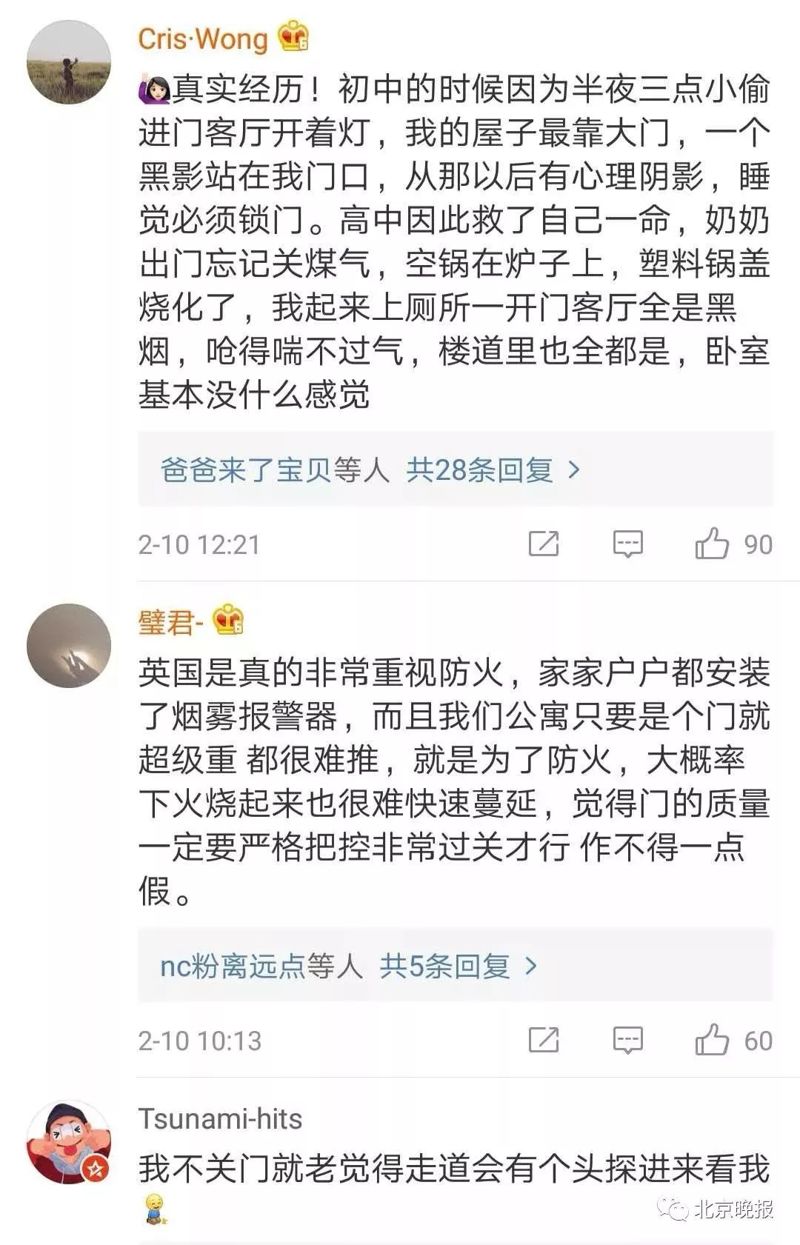800x1245 pixels.
Task: Reply to Cris·Wong's comment
Action: 627,544
